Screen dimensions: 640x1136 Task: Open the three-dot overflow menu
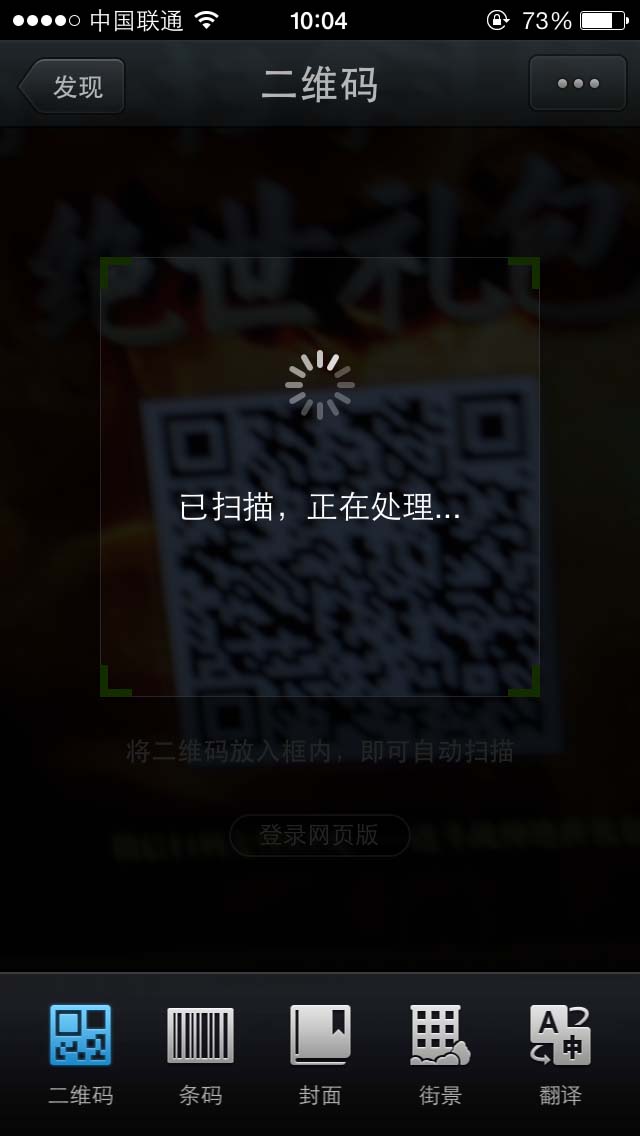578,84
